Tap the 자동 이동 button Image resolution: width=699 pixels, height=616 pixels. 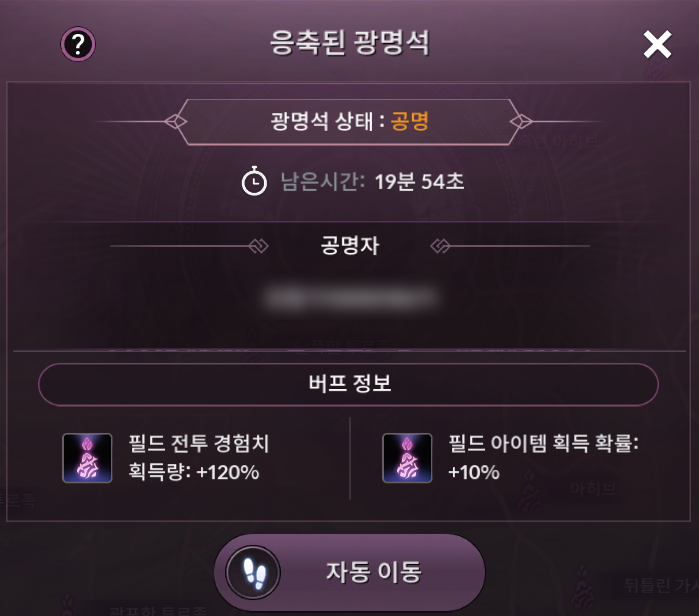349,572
